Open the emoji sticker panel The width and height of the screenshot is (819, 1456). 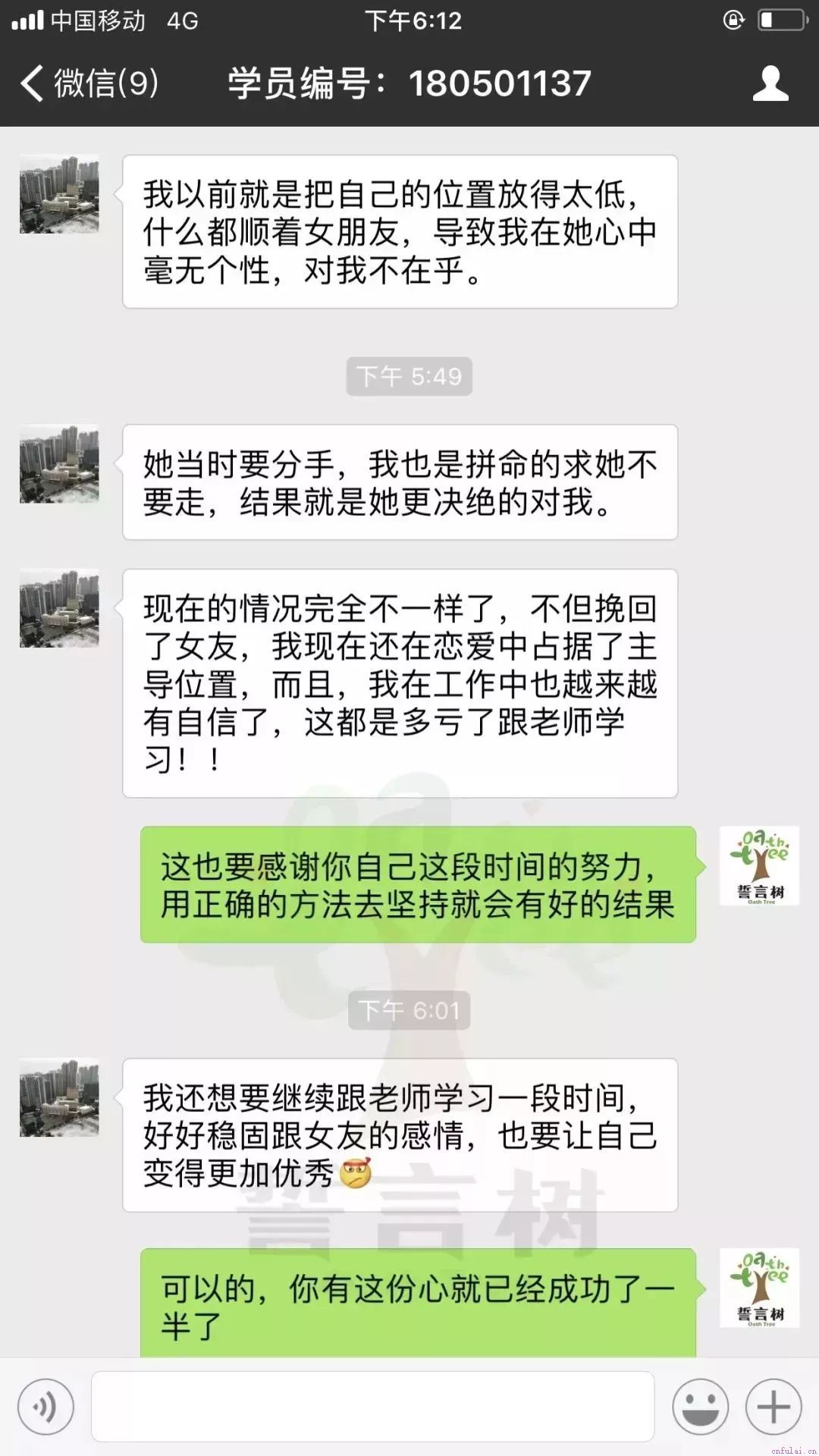tap(700, 1407)
